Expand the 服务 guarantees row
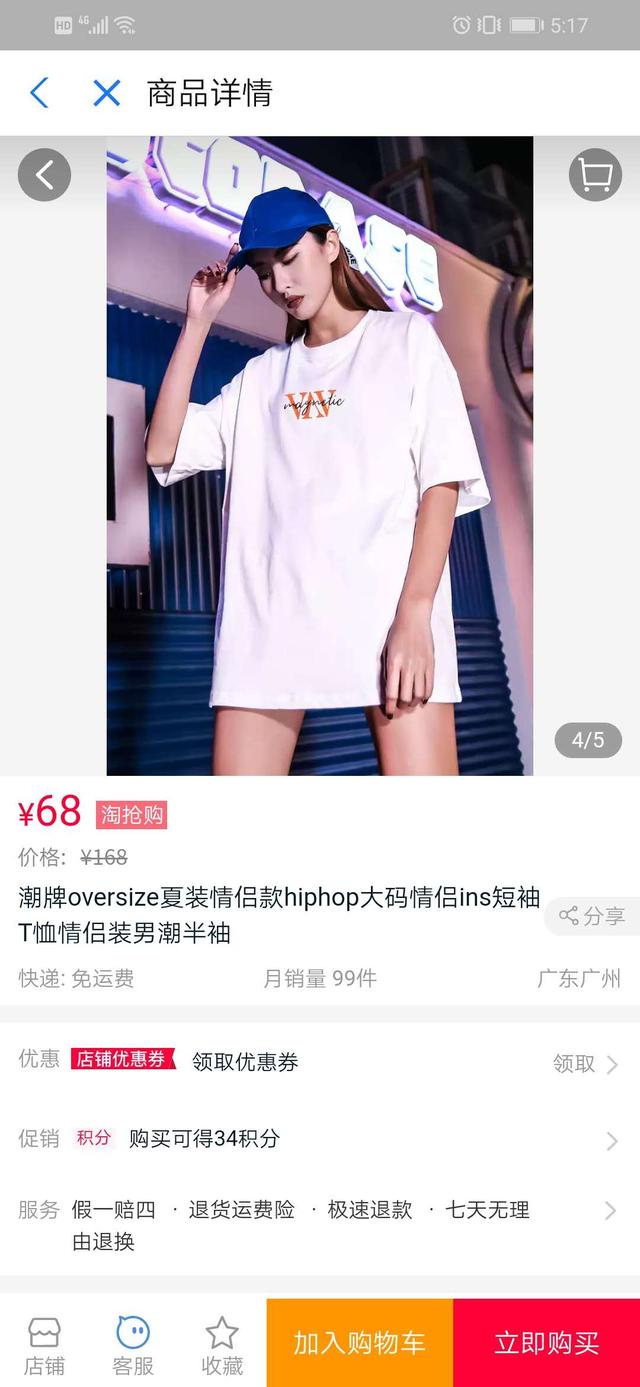 [x=320, y=1225]
